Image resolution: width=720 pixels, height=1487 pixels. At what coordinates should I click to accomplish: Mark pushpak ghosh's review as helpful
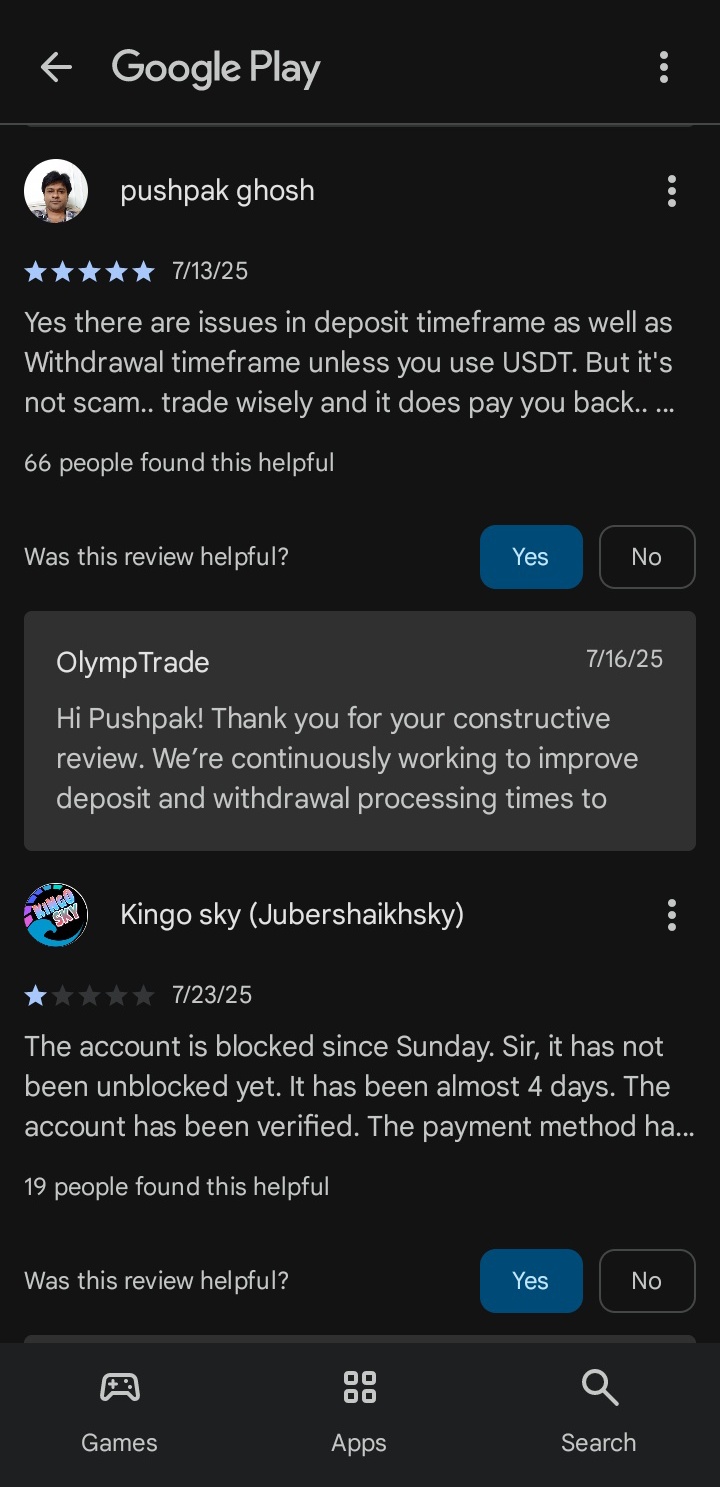[x=531, y=557]
